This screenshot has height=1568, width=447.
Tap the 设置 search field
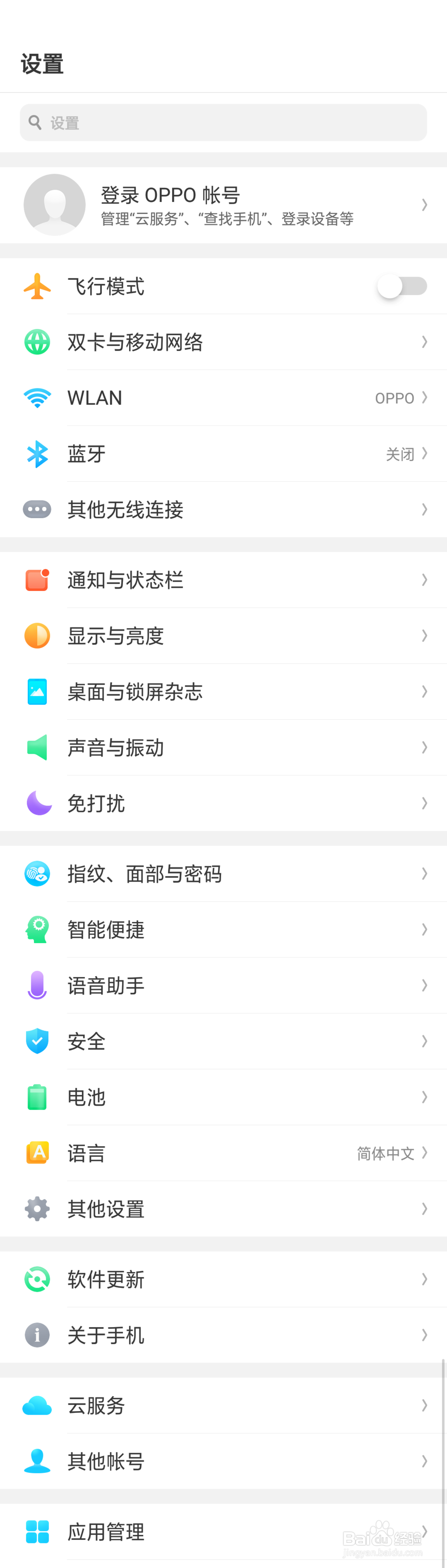click(x=223, y=122)
